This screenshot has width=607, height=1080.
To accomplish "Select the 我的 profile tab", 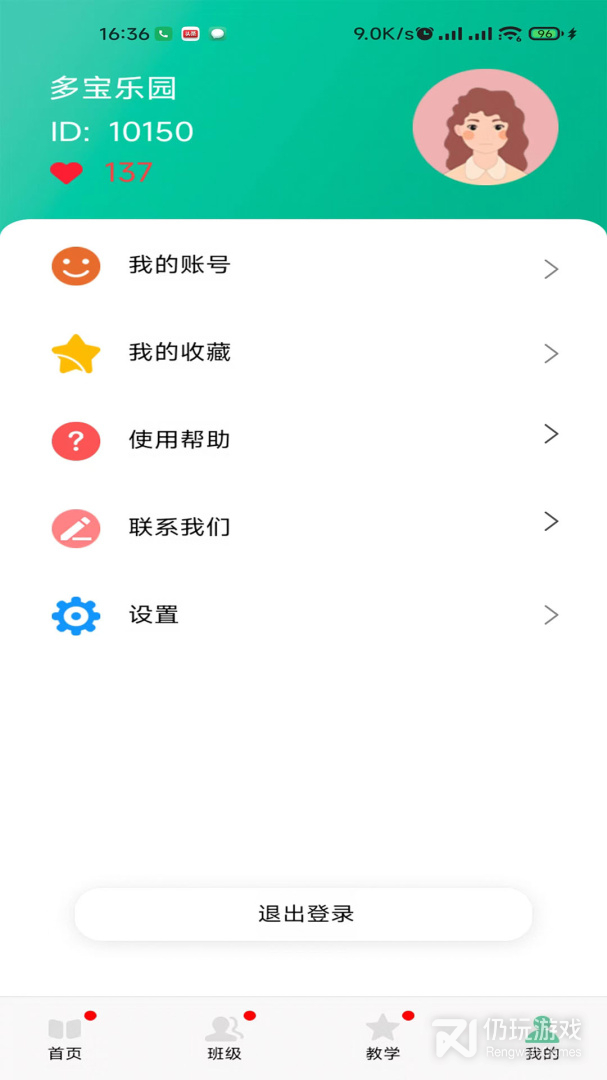I will (542, 1038).
